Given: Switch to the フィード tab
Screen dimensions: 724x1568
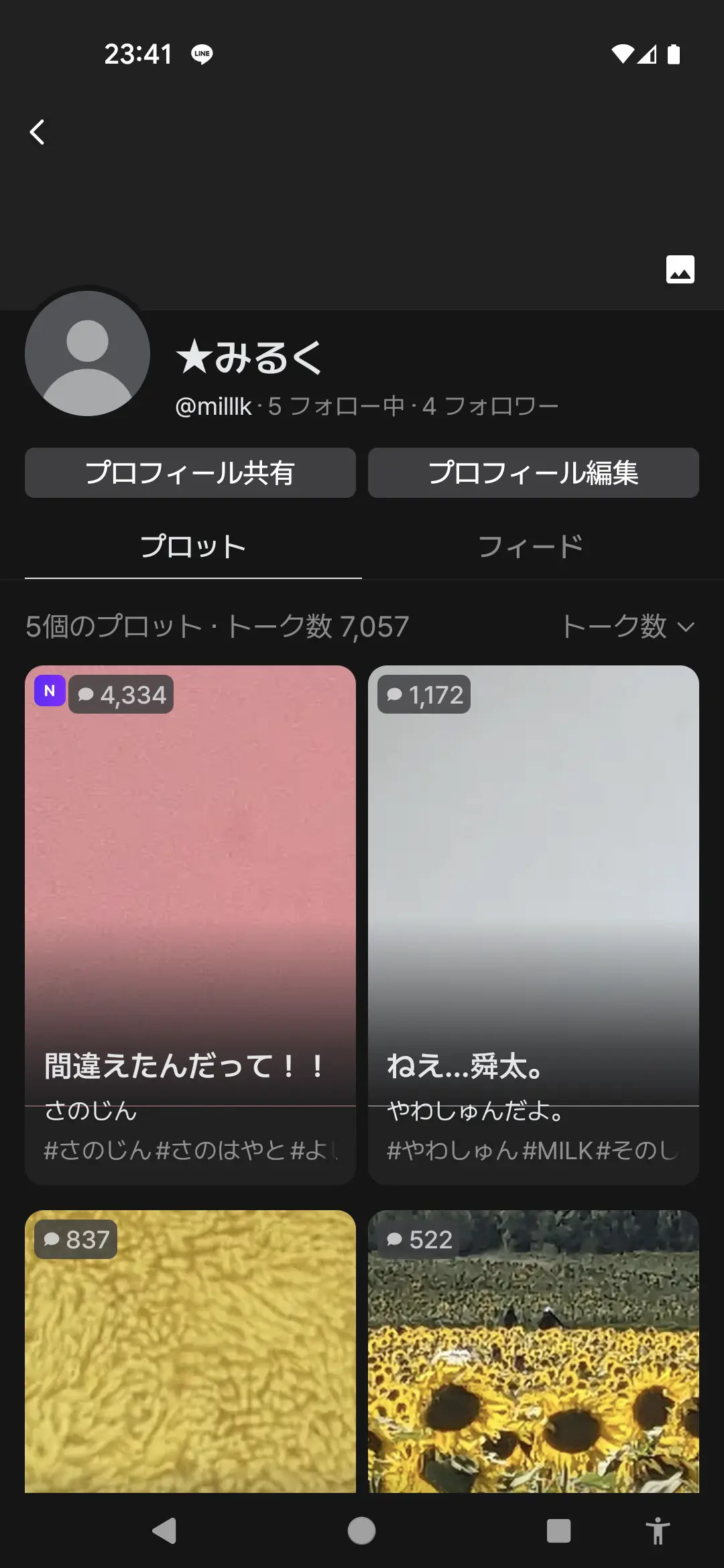Looking at the screenshot, I should (x=531, y=547).
